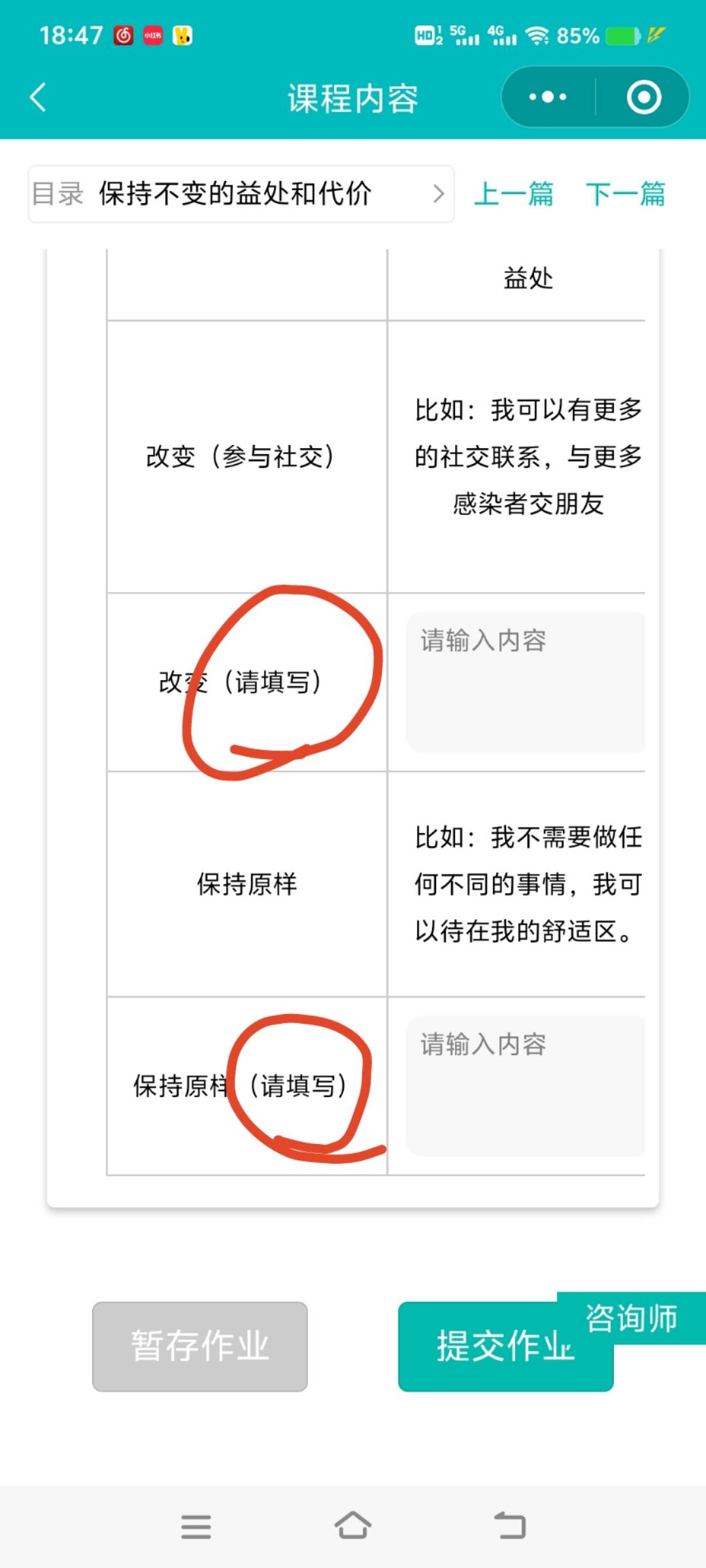This screenshot has height=1568, width=706.
Task: Save the homework draft with 暂存作业
Action: [x=200, y=1347]
